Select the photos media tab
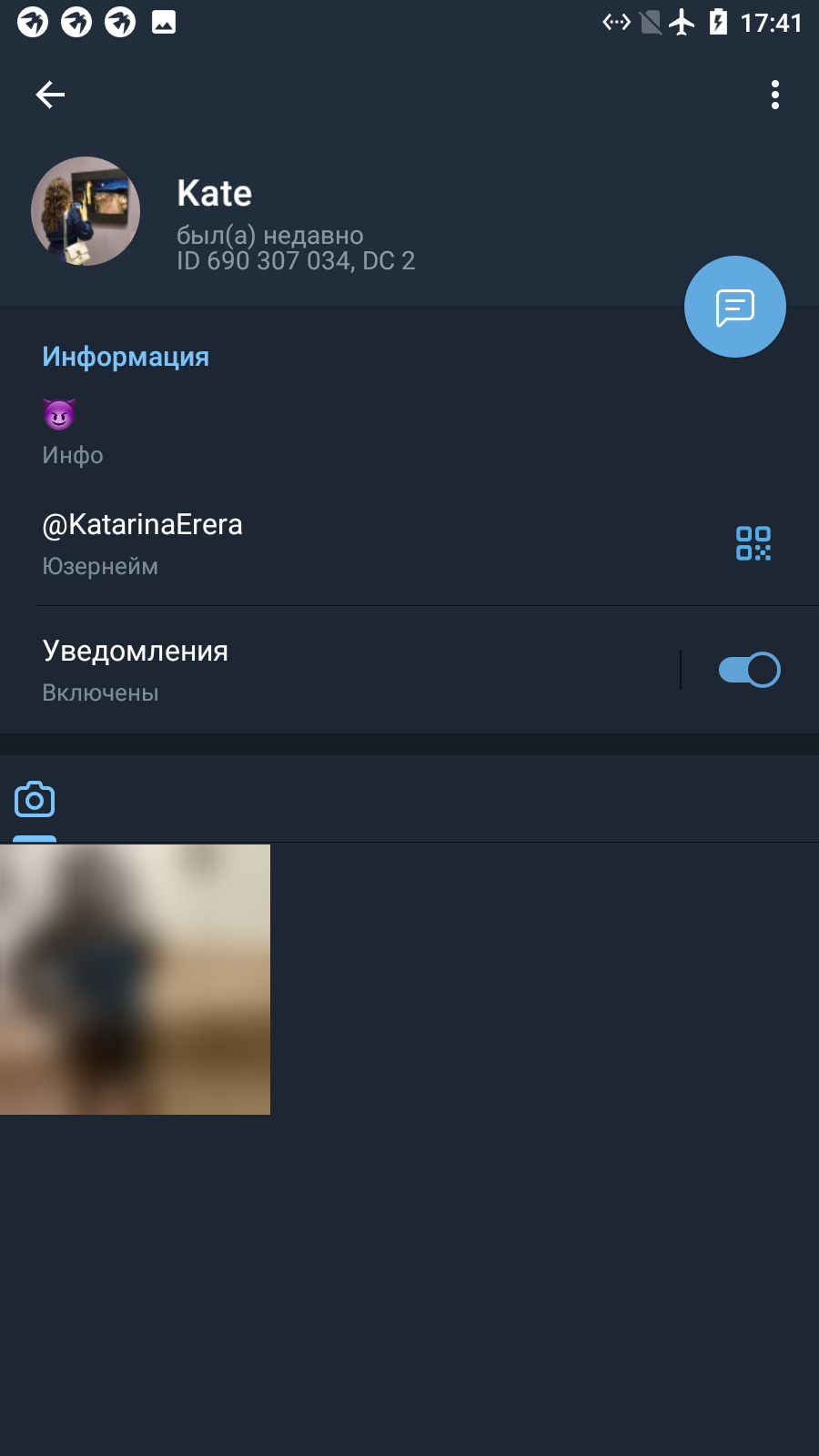 35,801
